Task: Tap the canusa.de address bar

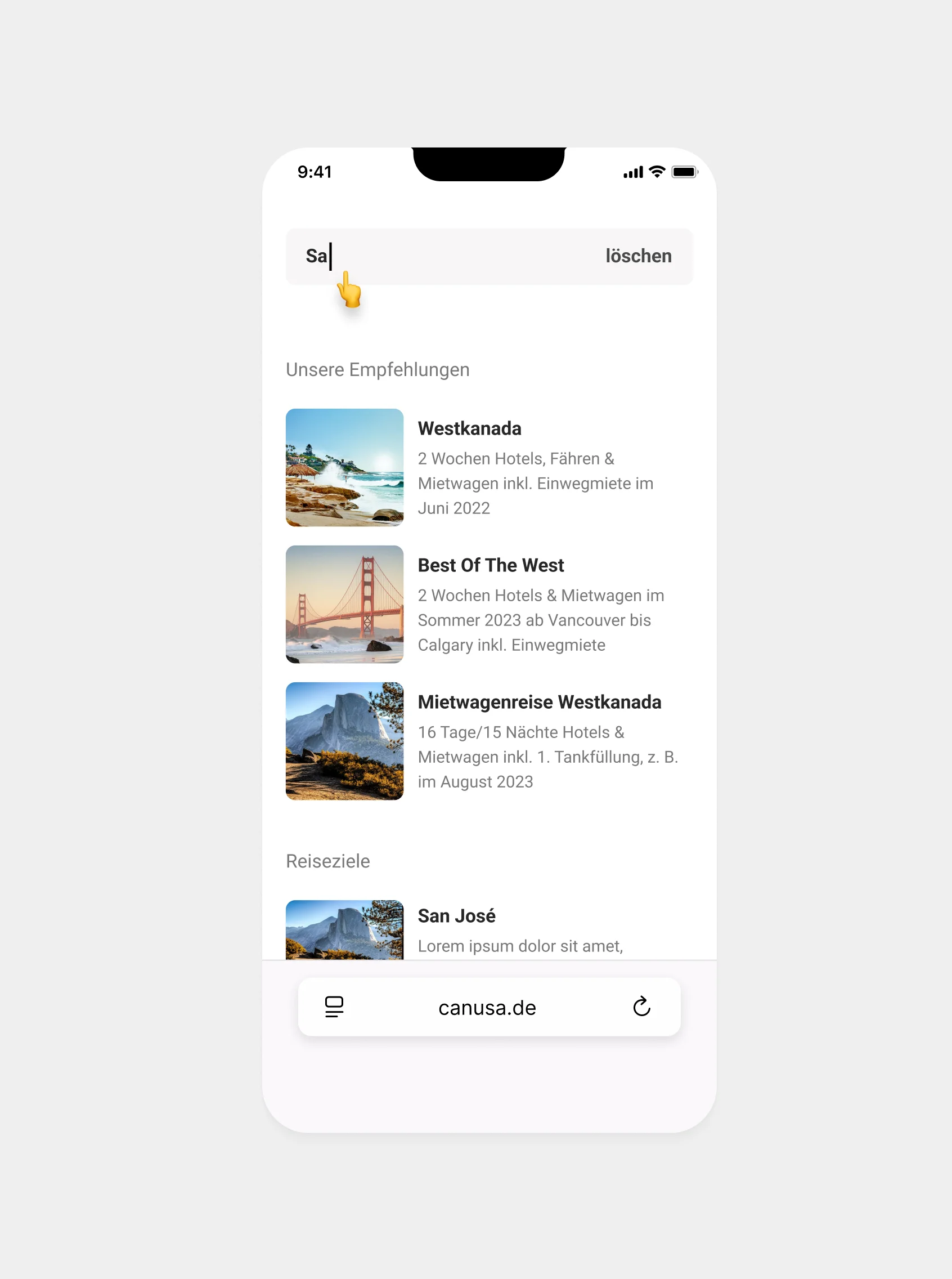Action: [x=487, y=1008]
